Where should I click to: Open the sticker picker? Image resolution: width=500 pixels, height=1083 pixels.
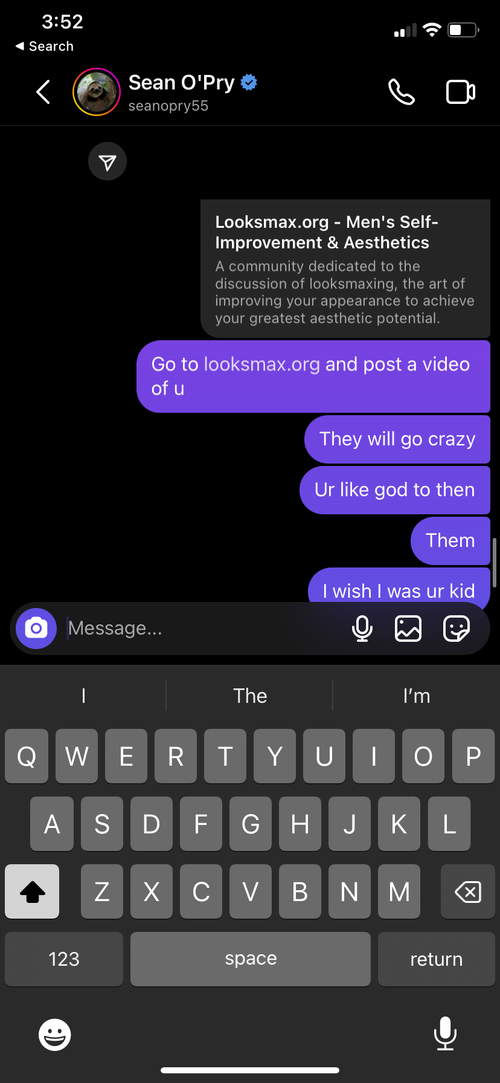coord(456,629)
